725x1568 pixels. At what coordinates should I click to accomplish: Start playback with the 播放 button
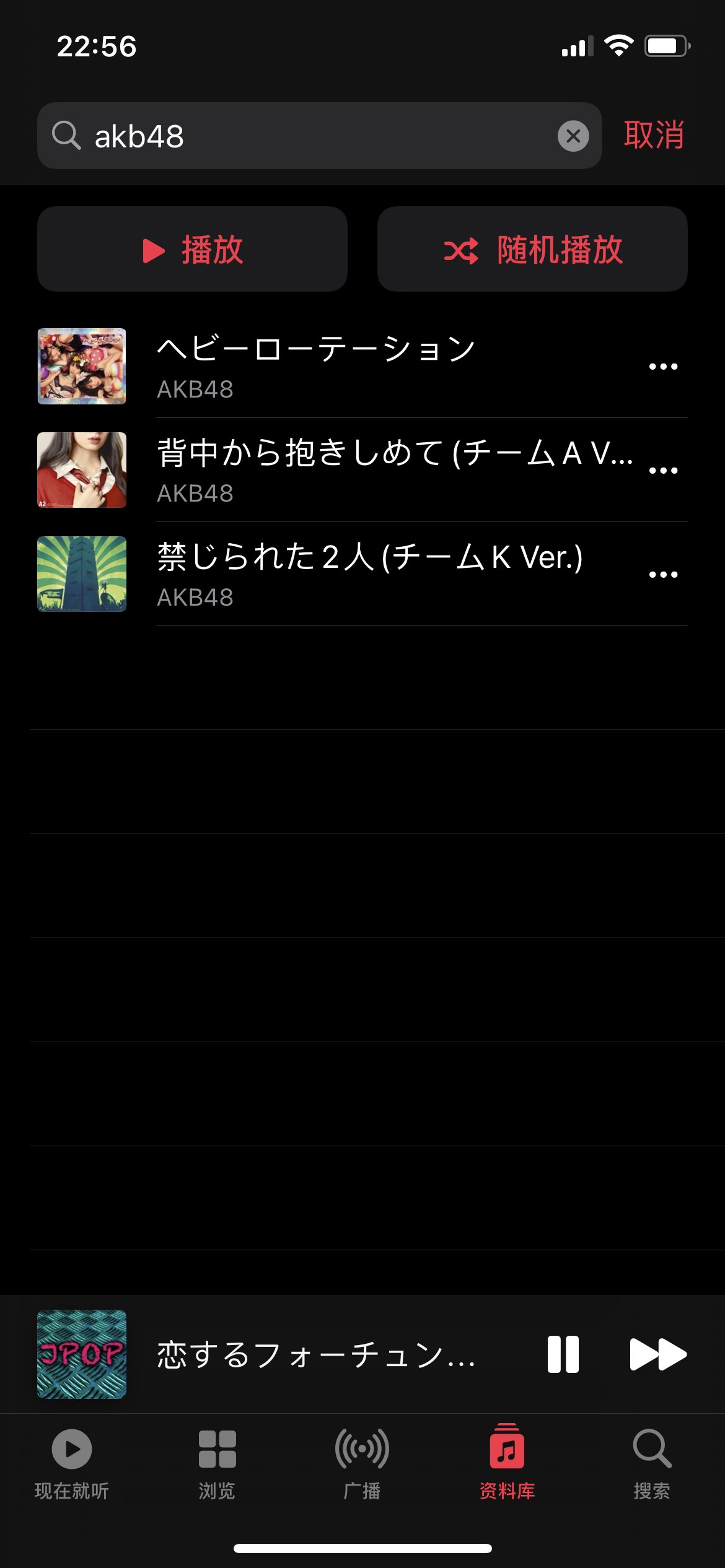coord(192,250)
